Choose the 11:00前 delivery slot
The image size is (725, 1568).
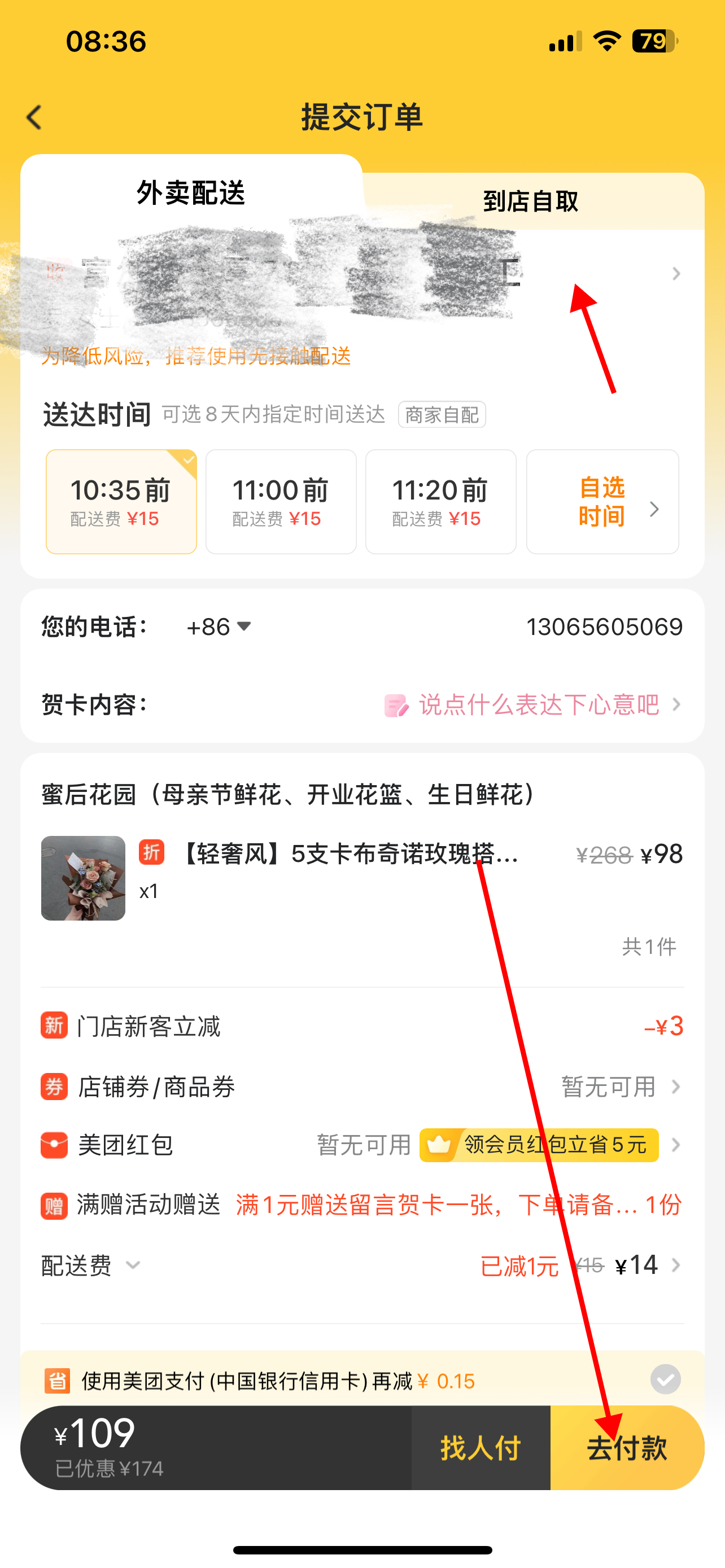(281, 502)
